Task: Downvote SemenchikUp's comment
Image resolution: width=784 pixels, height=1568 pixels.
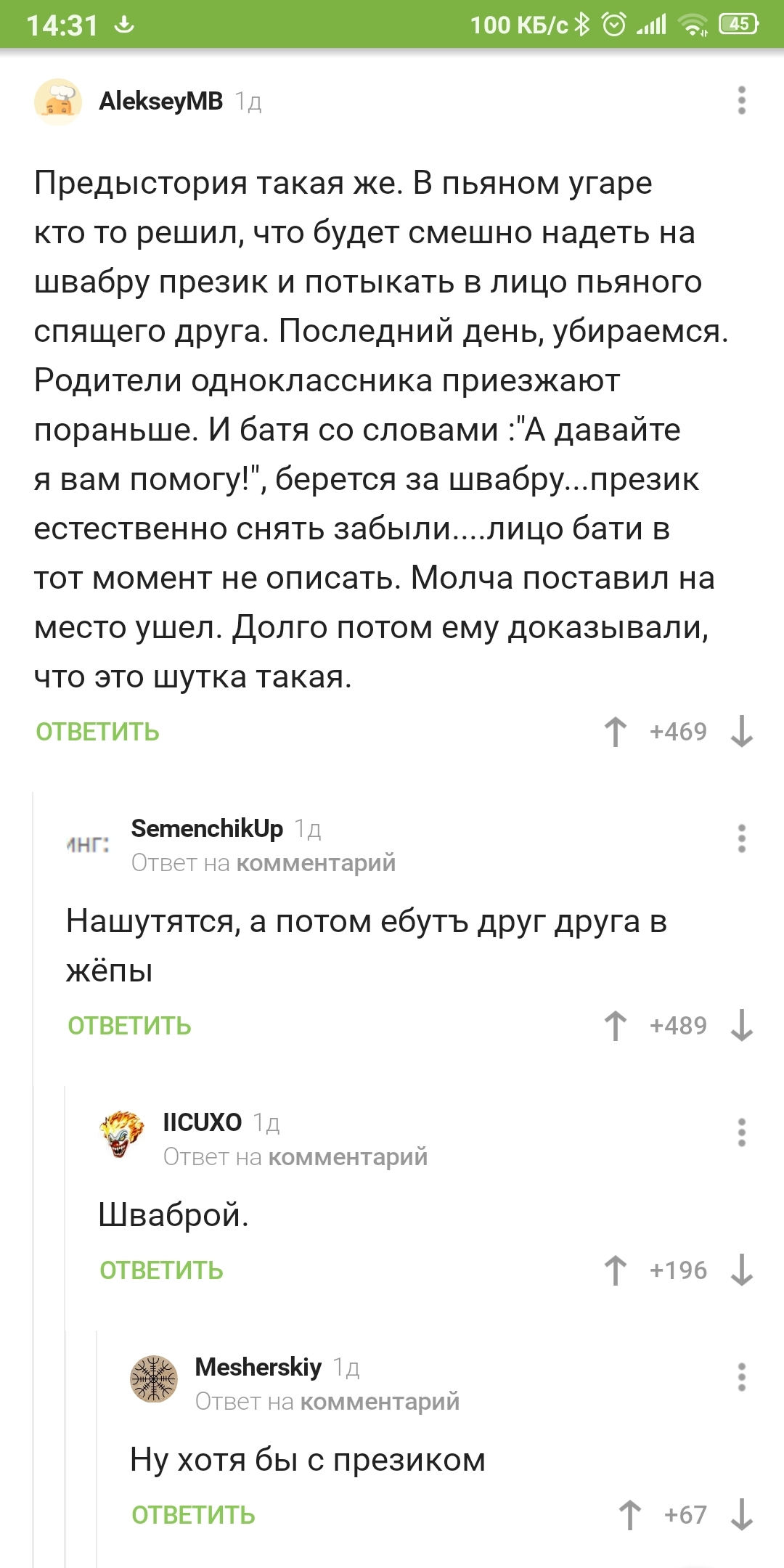Action: tap(741, 1026)
